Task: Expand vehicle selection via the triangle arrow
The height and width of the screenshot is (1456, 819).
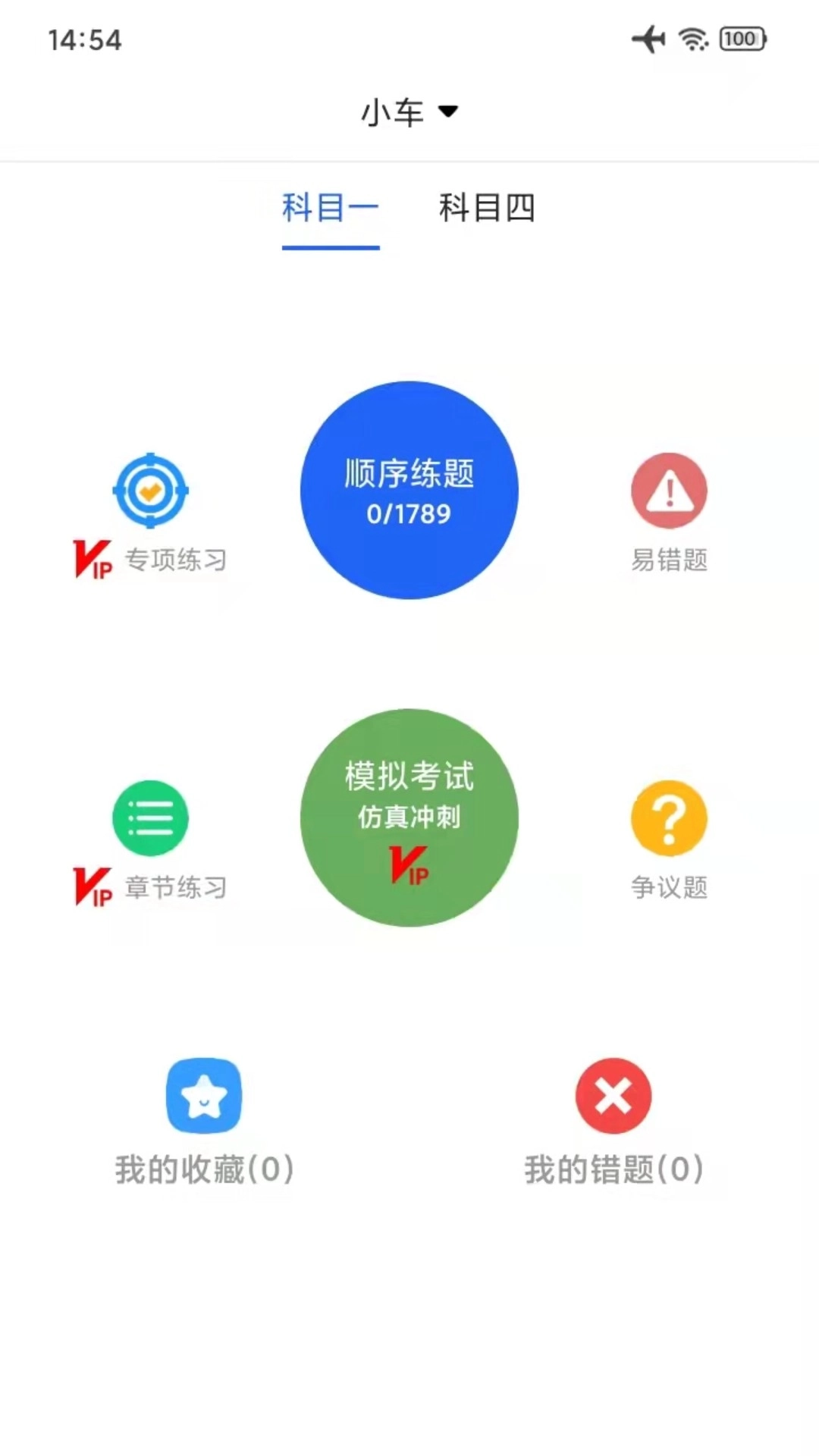Action: pos(449,111)
